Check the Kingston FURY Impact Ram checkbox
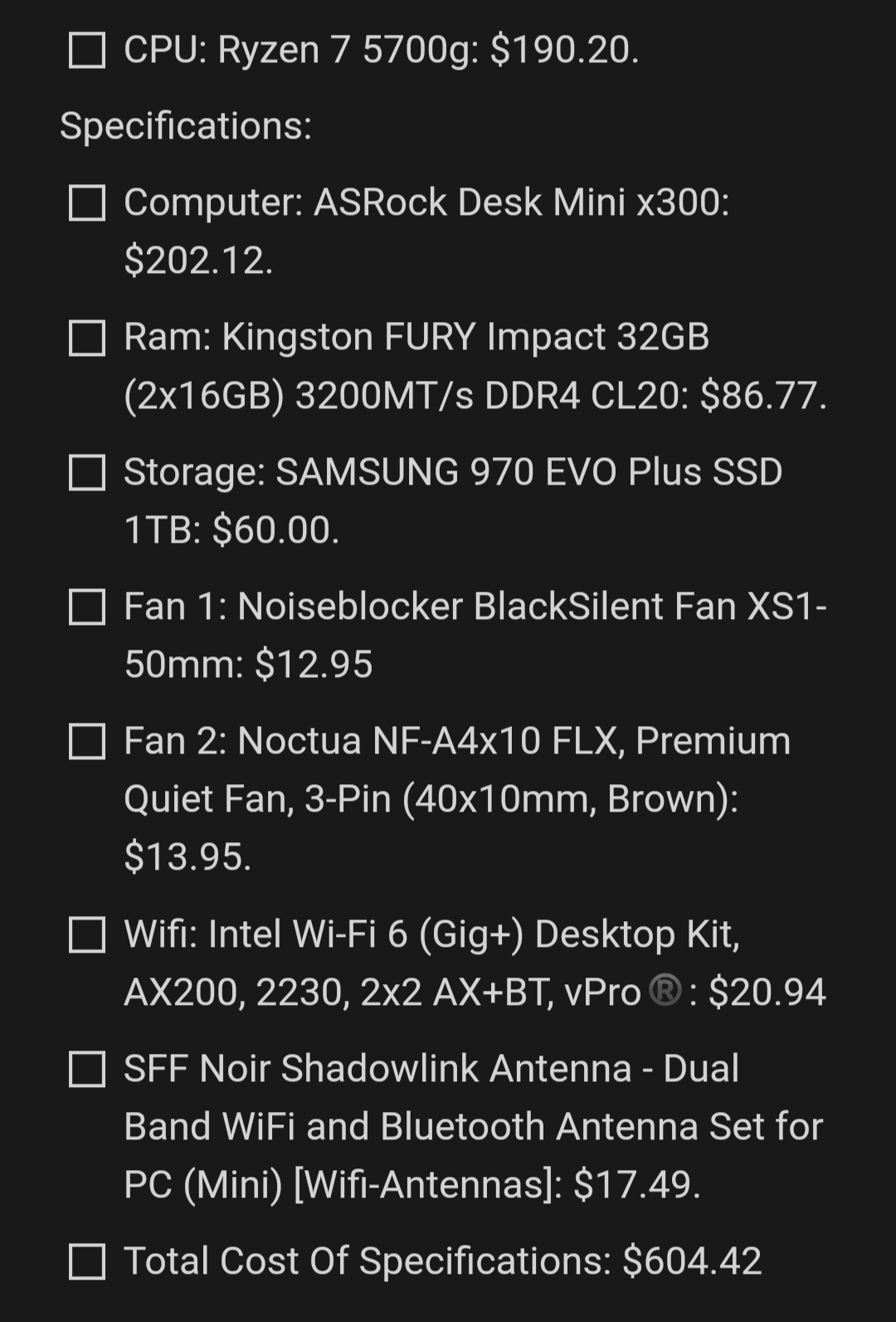 click(x=85, y=337)
